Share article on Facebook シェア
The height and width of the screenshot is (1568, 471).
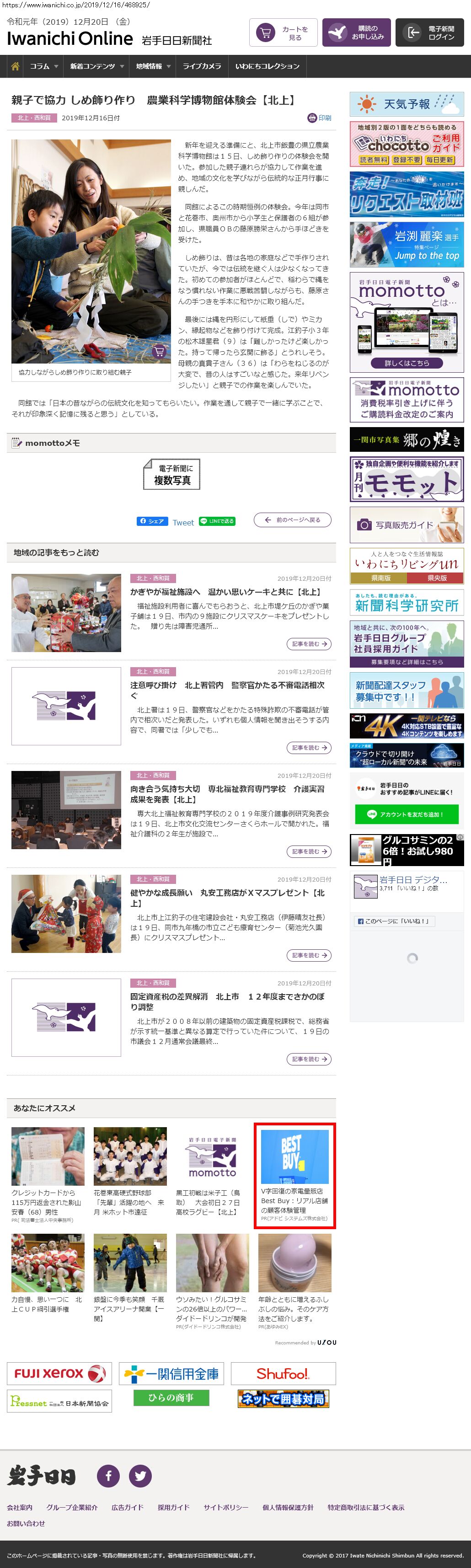tap(151, 521)
